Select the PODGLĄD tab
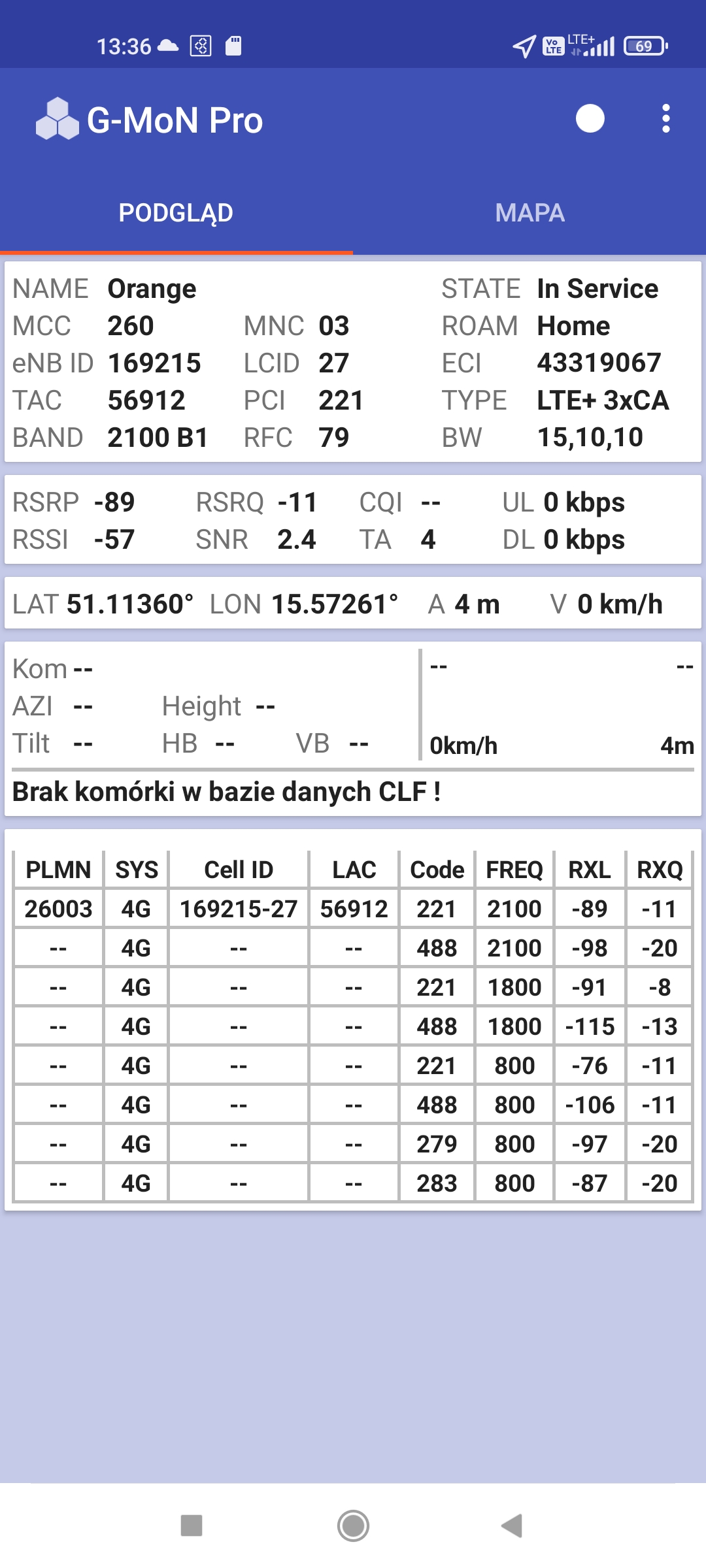 176,213
